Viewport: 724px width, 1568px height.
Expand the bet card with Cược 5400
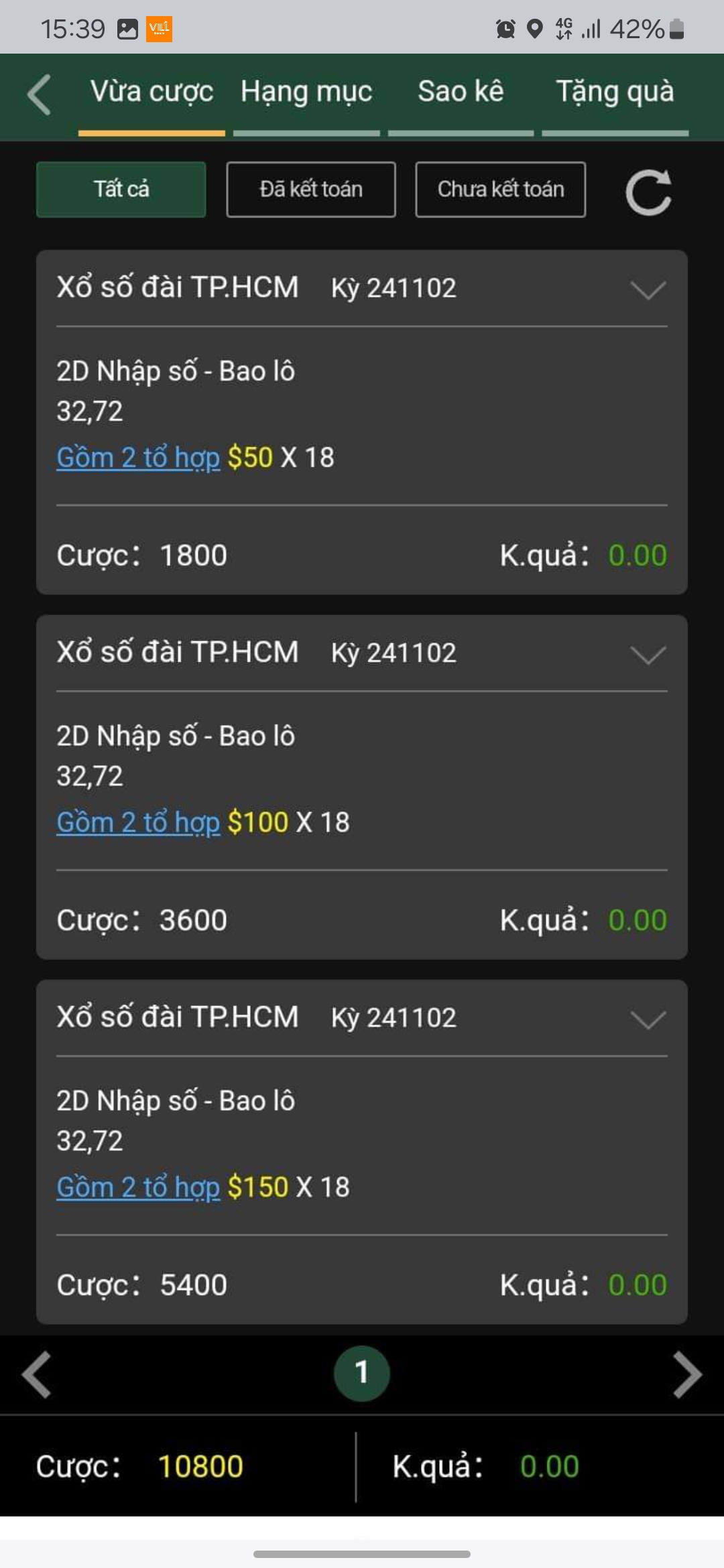coord(648,1019)
